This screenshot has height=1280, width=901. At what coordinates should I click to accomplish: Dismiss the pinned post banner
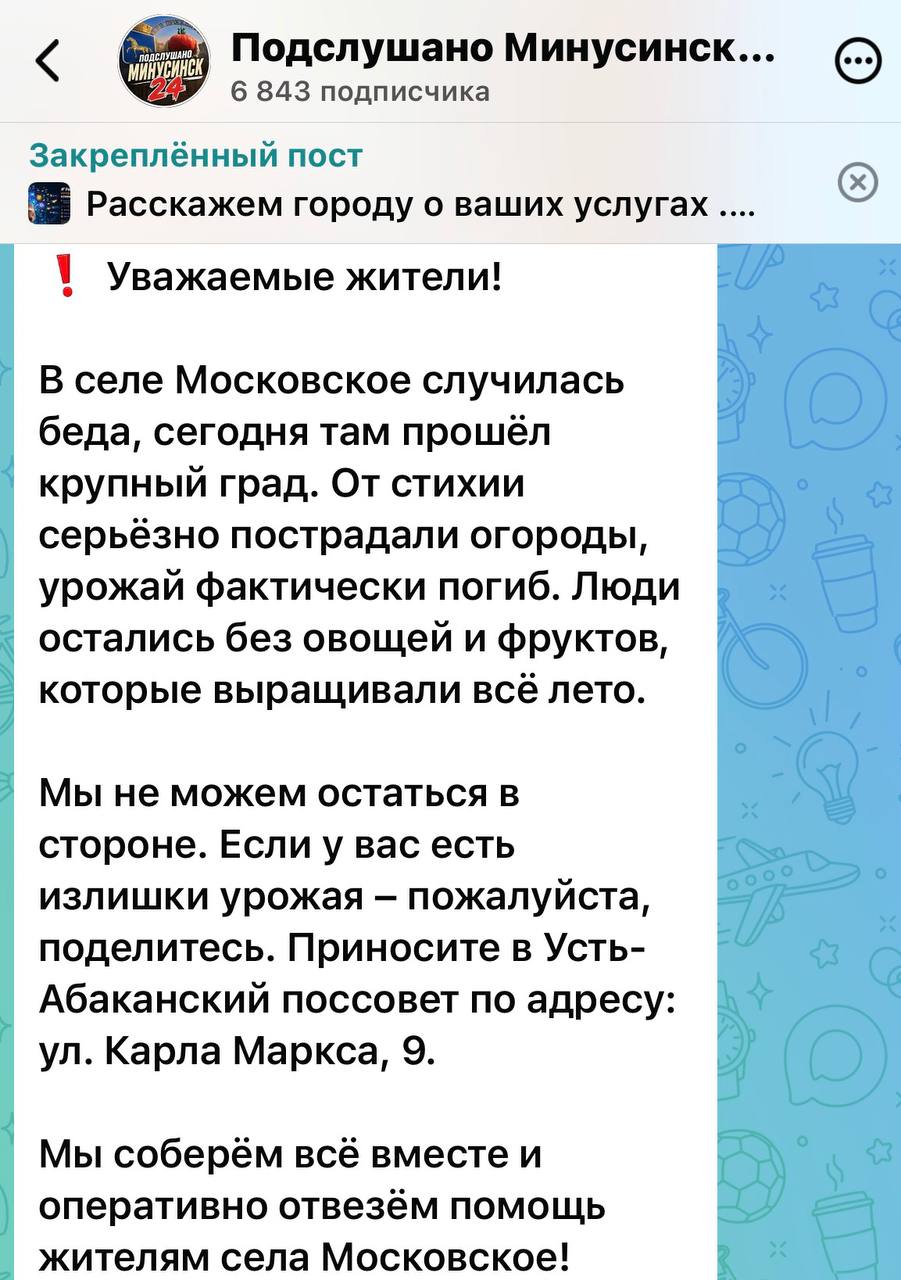[x=860, y=183]
